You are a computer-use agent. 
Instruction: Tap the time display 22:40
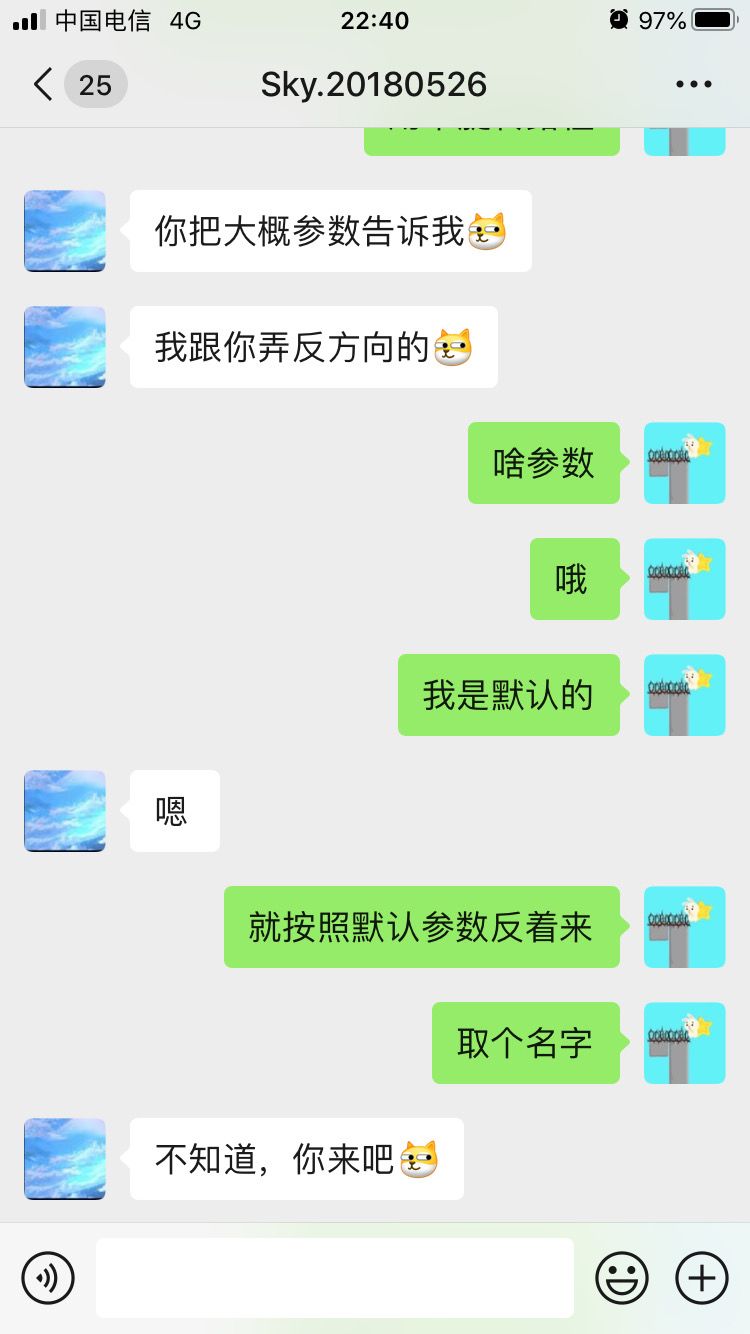point(374,20)
